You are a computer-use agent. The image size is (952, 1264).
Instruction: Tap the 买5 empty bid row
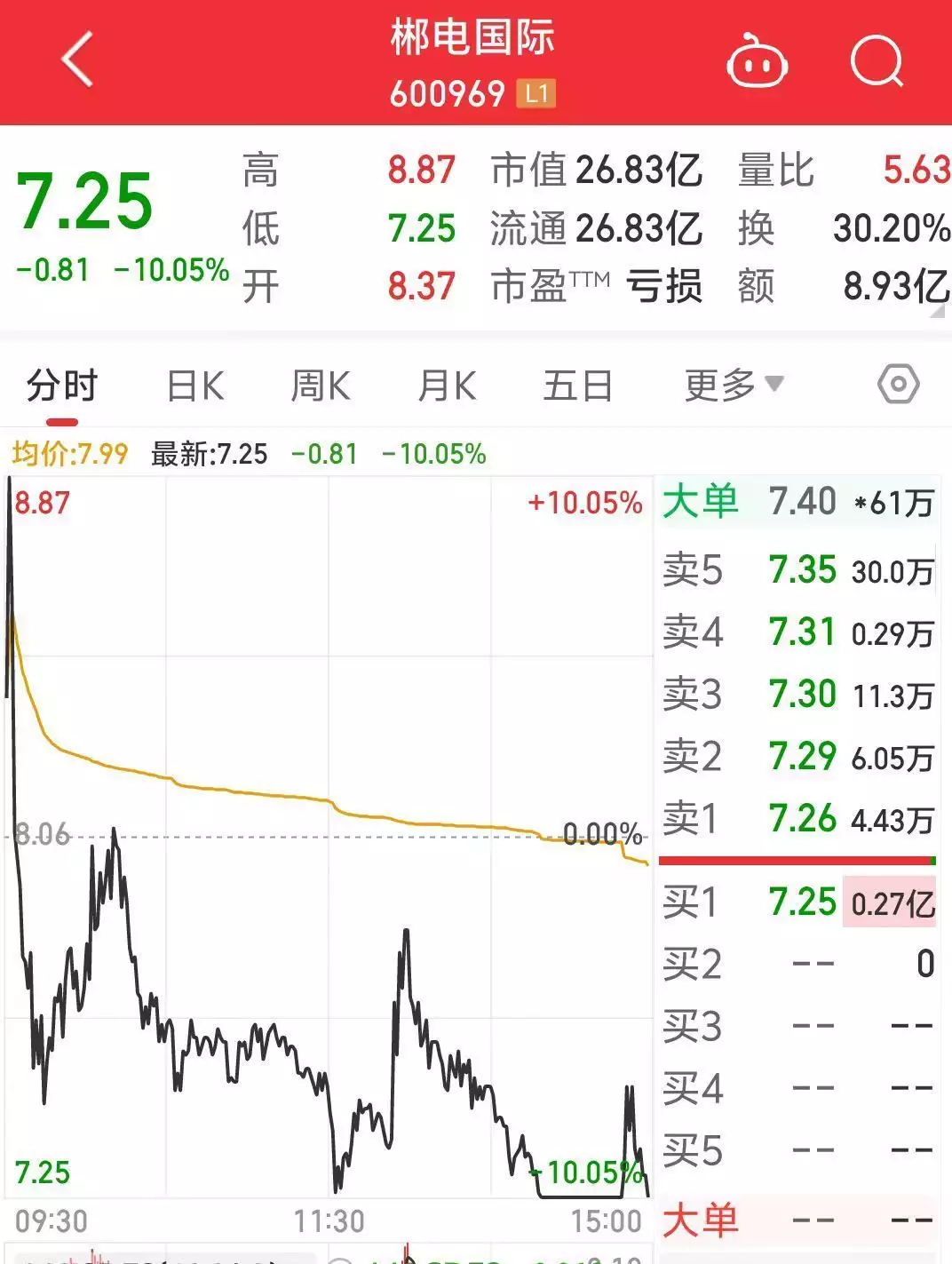799,1149
